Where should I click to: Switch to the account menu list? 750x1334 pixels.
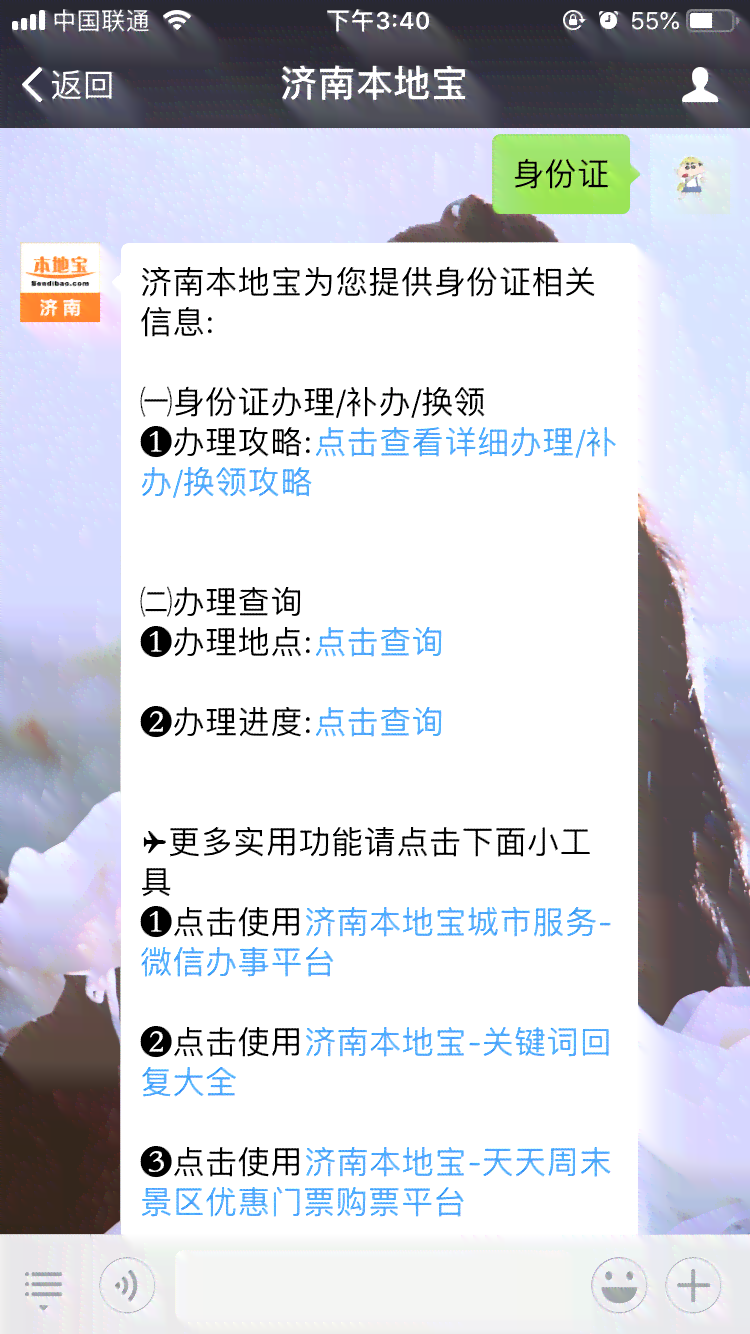(43, 1284)
